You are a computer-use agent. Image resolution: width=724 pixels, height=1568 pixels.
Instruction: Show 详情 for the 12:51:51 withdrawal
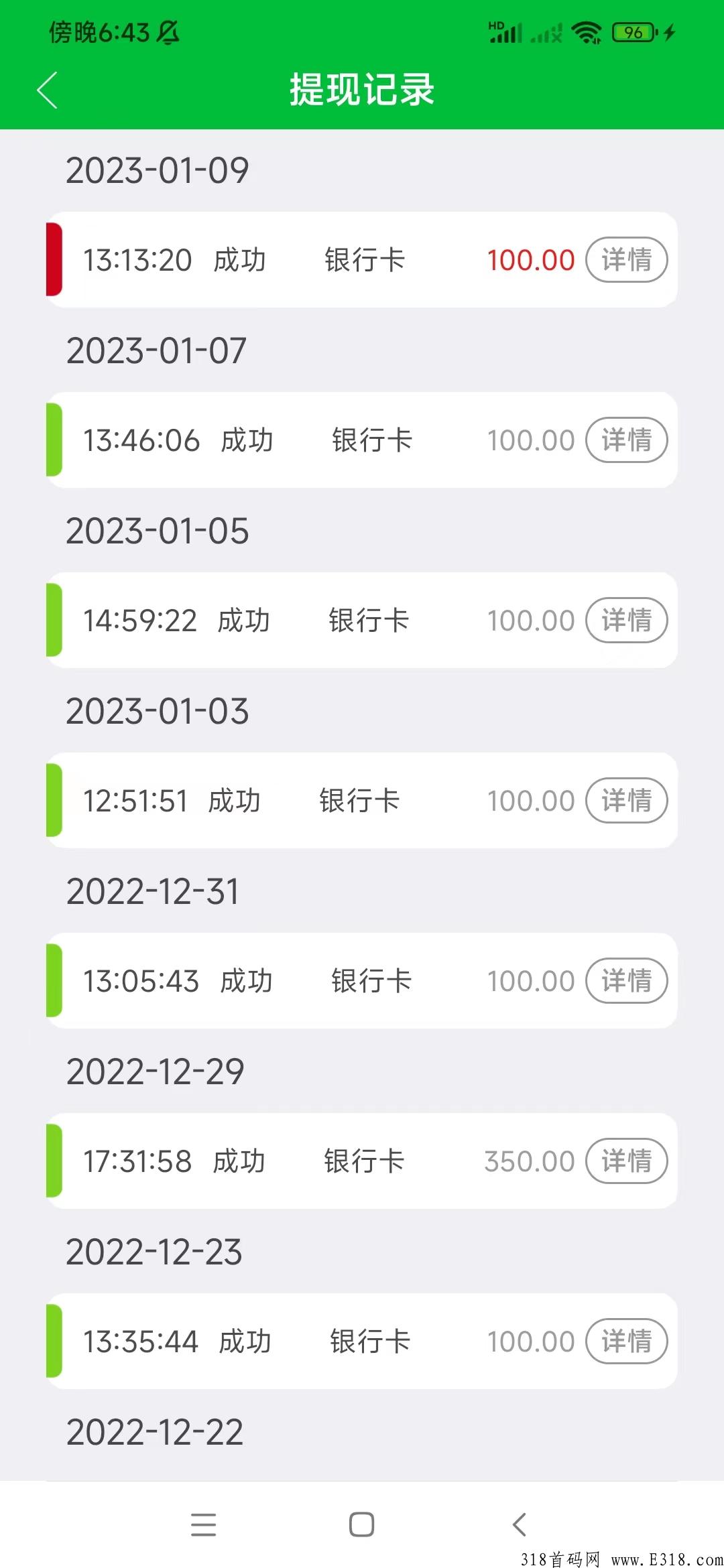pyautogui.click(x=627, y=801)
